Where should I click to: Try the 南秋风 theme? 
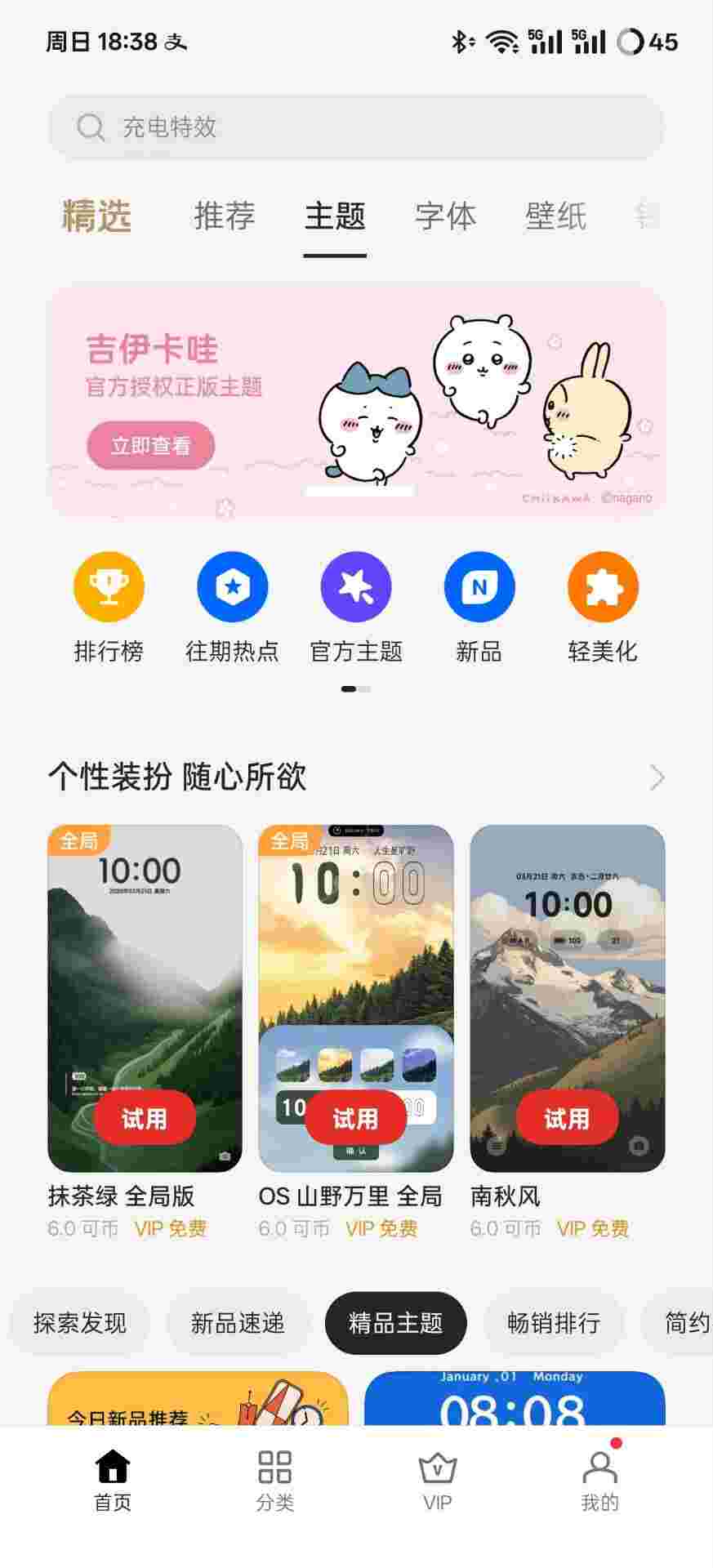coord(567,1118)
